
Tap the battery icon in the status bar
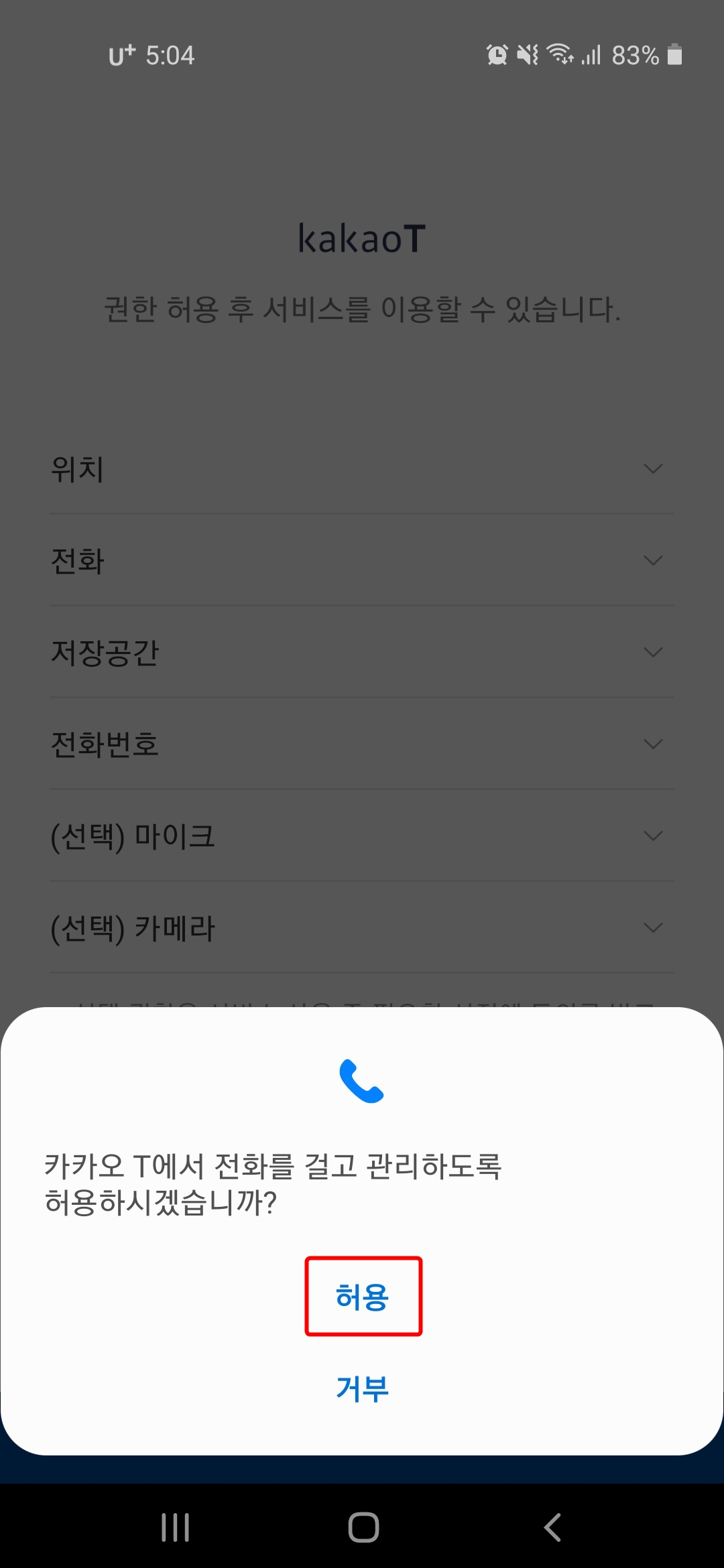(x=673, y=56)
